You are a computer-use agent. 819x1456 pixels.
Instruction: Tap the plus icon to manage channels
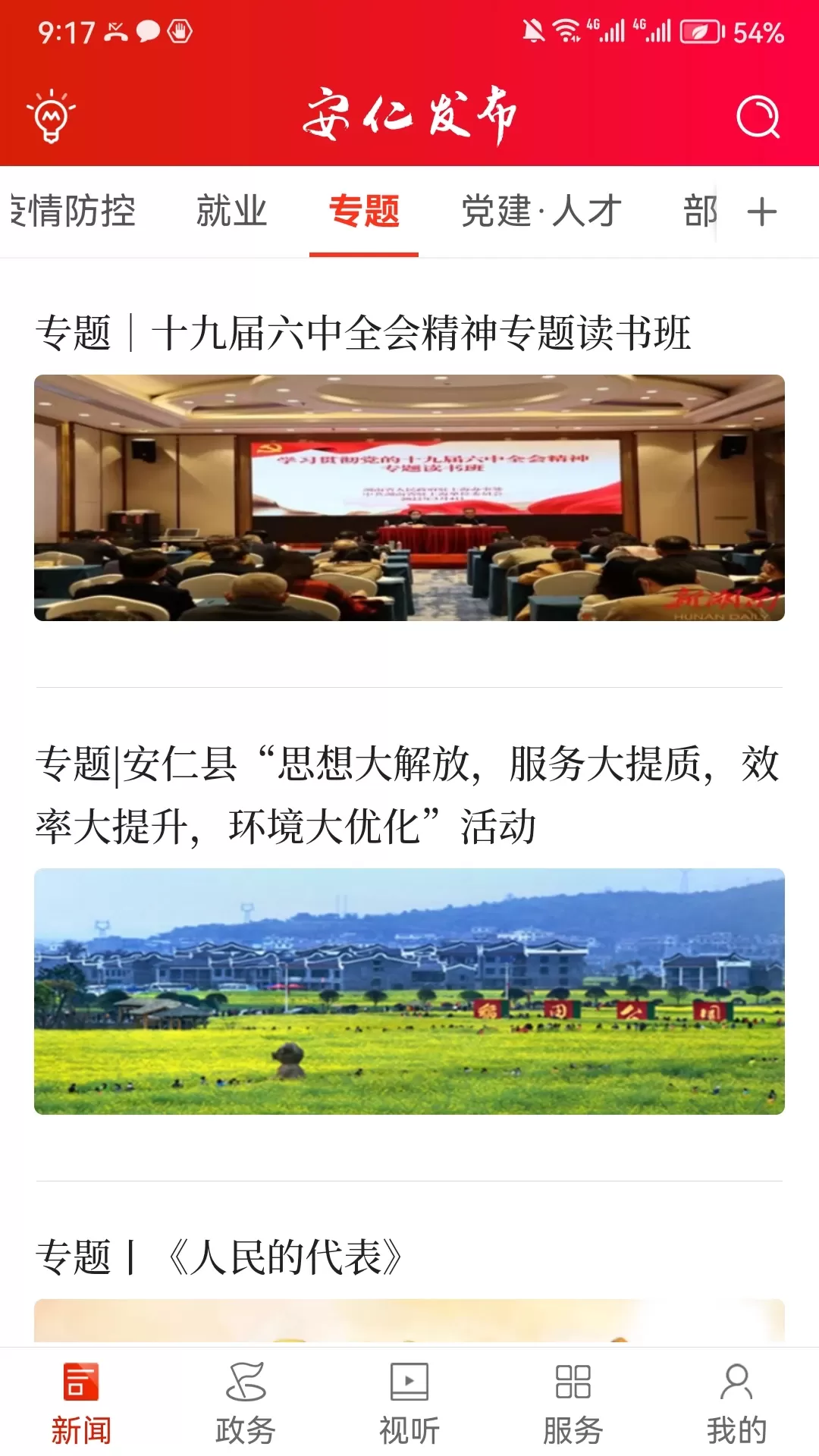pyautogui.click(x=762, y=212)
